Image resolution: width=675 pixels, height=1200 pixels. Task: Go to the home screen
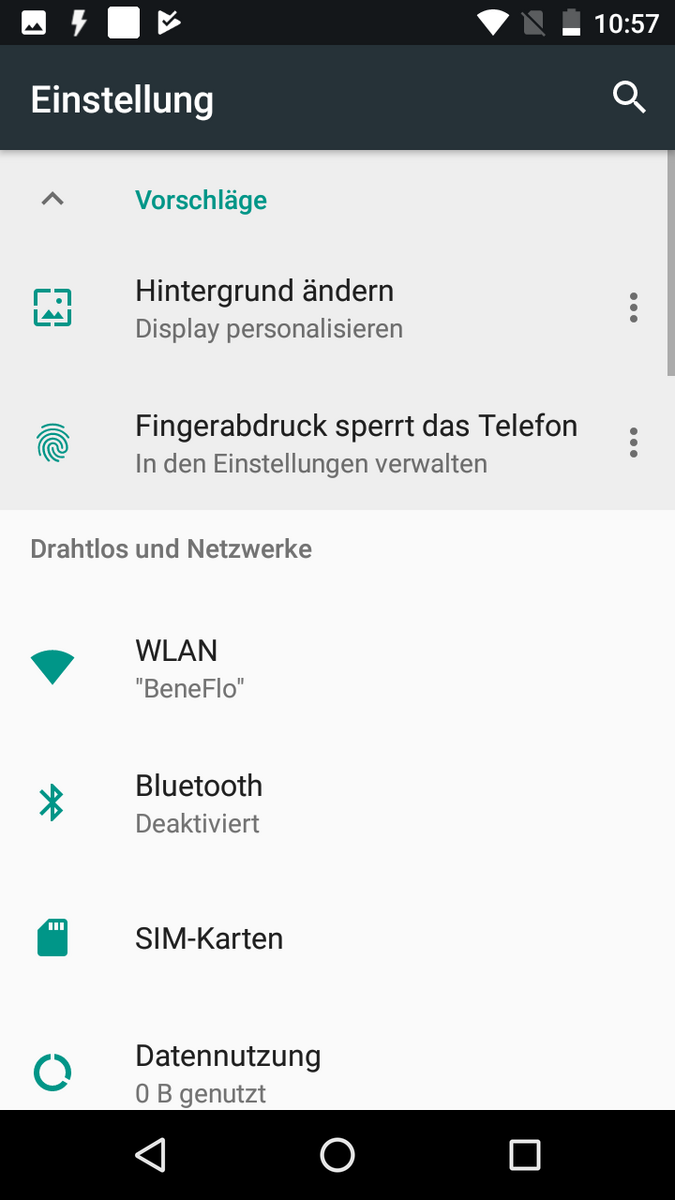click(x=337, y=1155)
